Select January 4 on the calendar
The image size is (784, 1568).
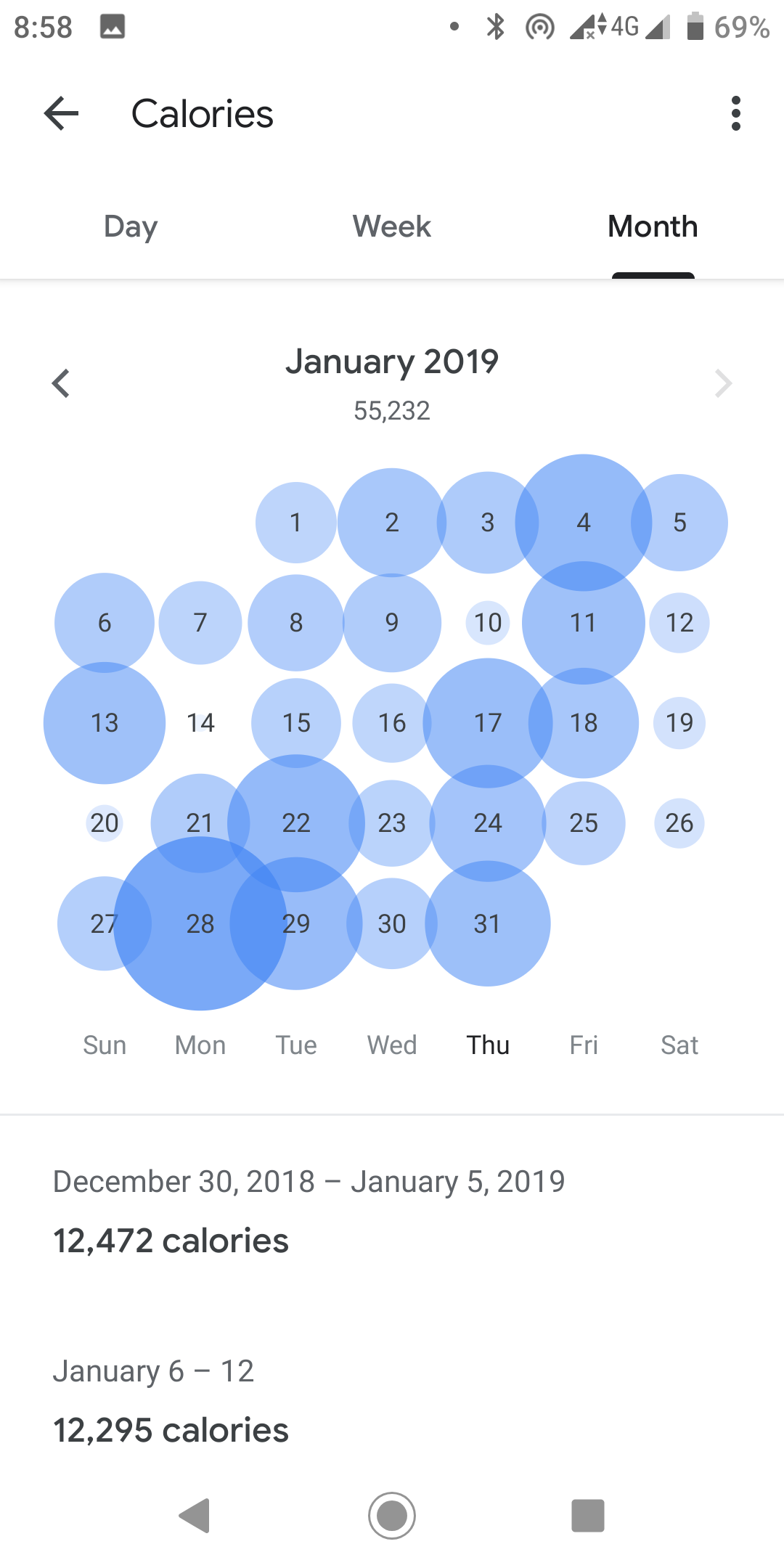click(584, 522)
